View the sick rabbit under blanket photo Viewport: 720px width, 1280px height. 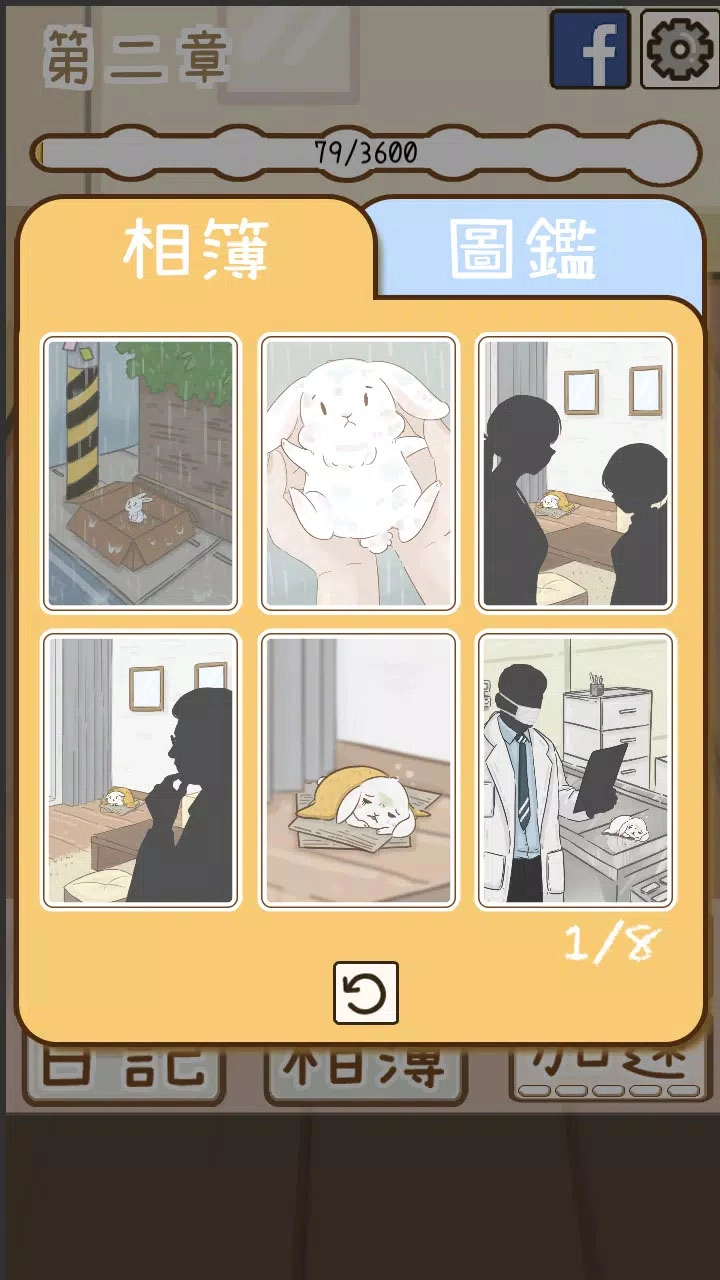(359, 770)
